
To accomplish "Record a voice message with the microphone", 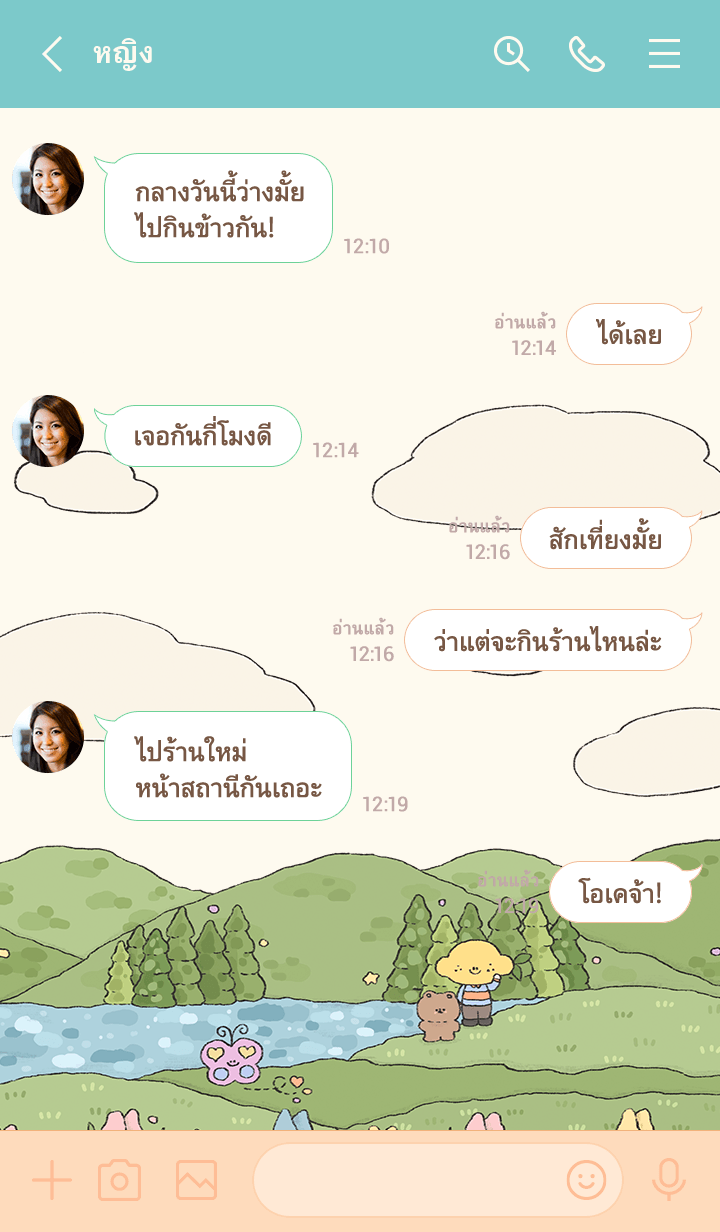I will point(668,1181).
